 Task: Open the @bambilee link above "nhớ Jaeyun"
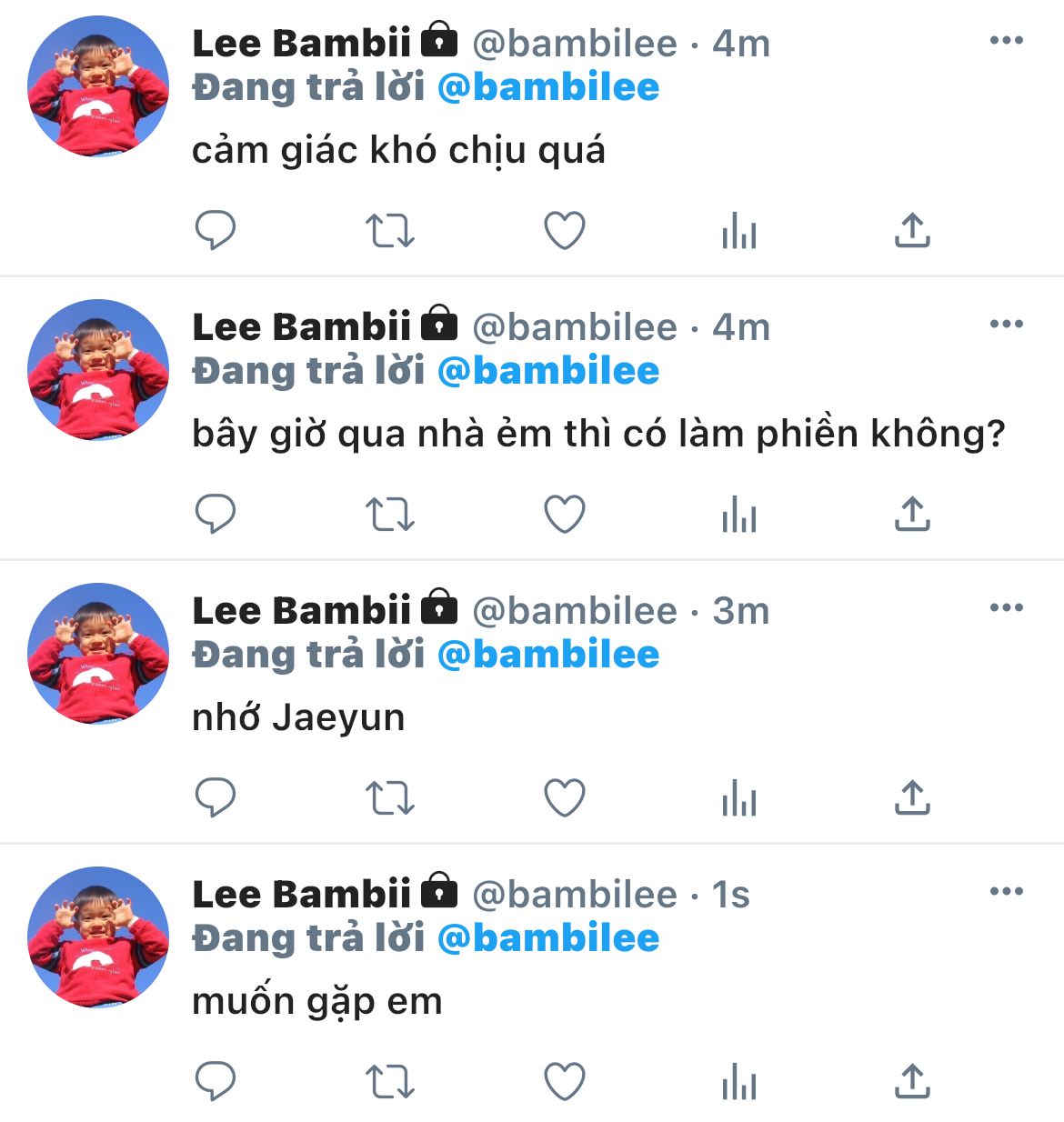pyautogui.click(x=548, y=655)
